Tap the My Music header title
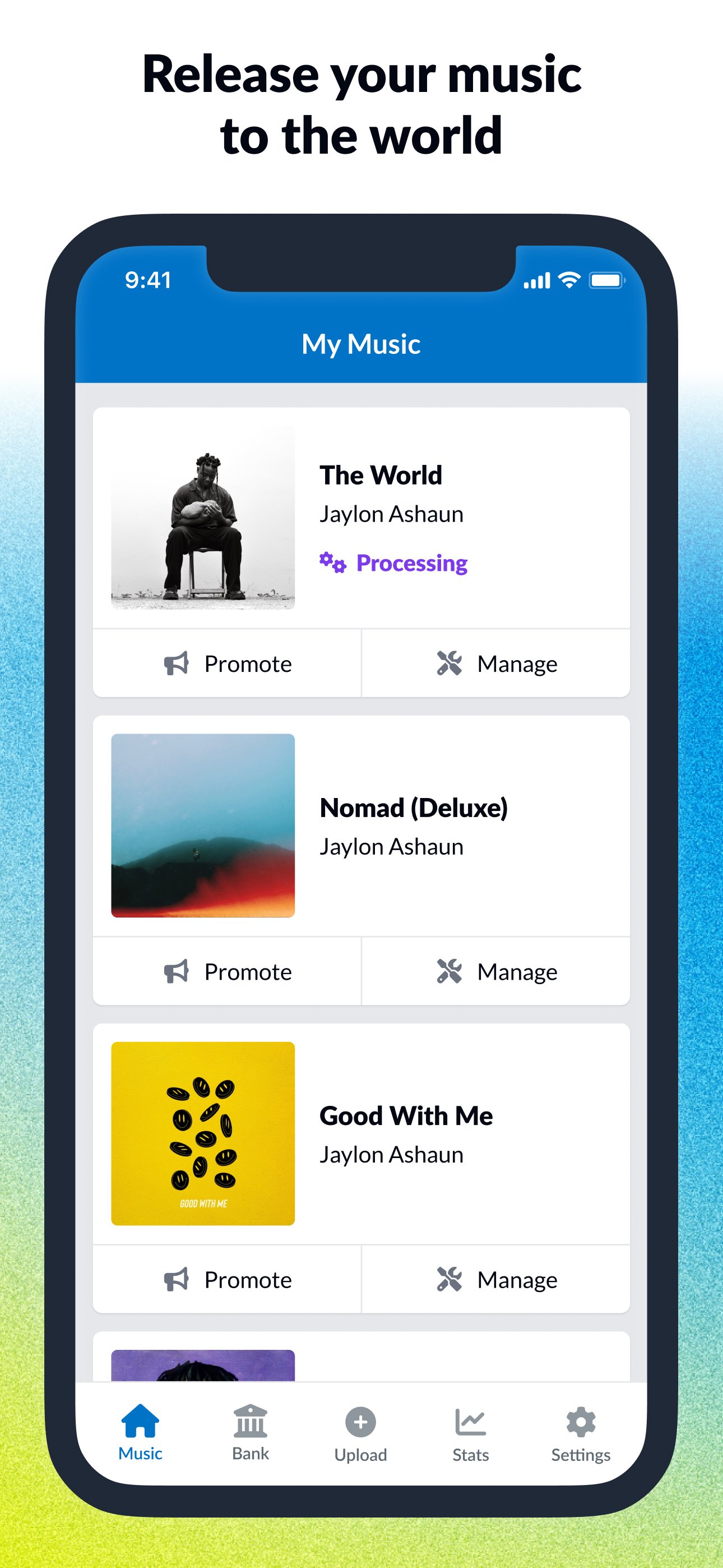This screenshot has height=1568, width=723. click(361, 344)
